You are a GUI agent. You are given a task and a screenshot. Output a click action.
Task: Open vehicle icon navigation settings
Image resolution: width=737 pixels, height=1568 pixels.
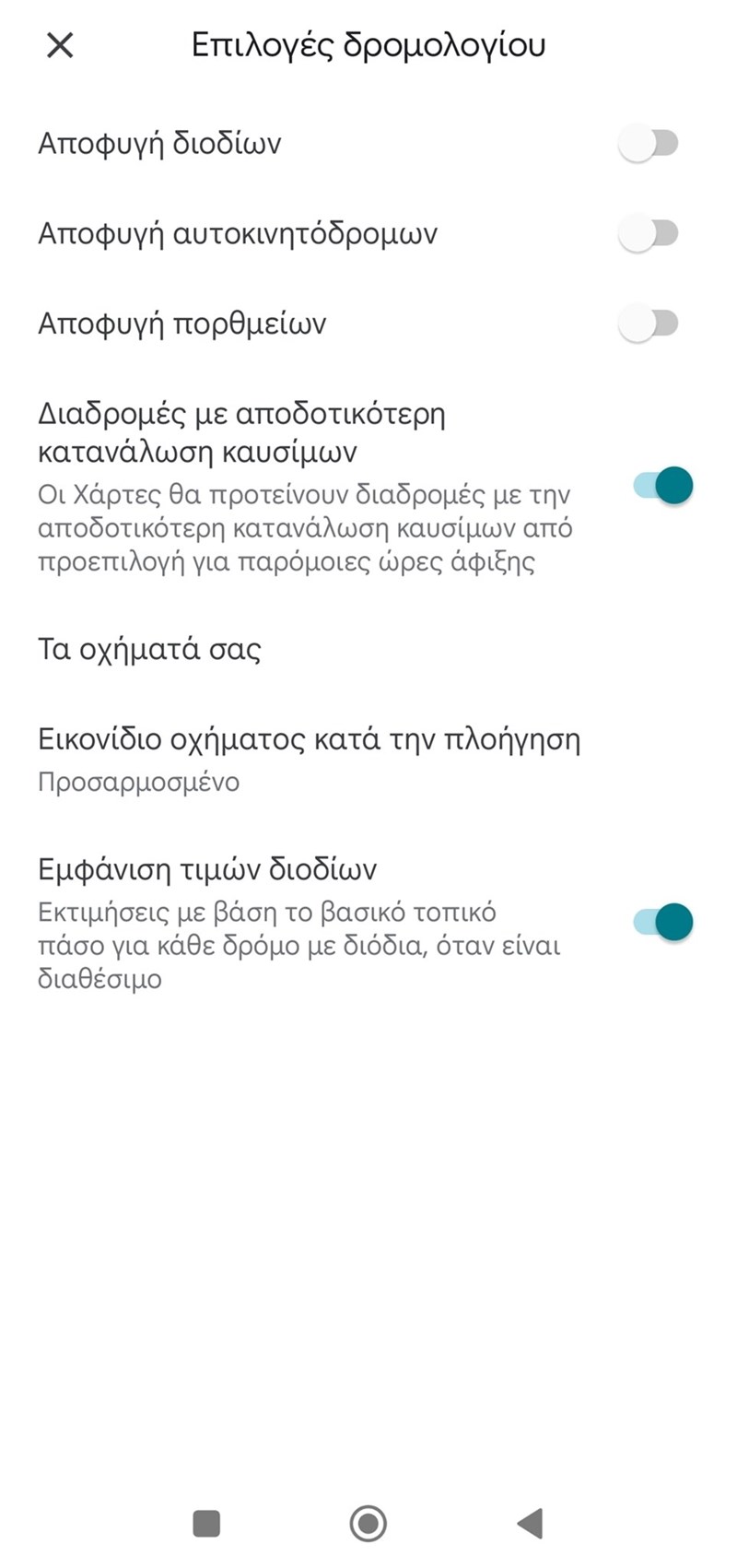pos(310,738)
